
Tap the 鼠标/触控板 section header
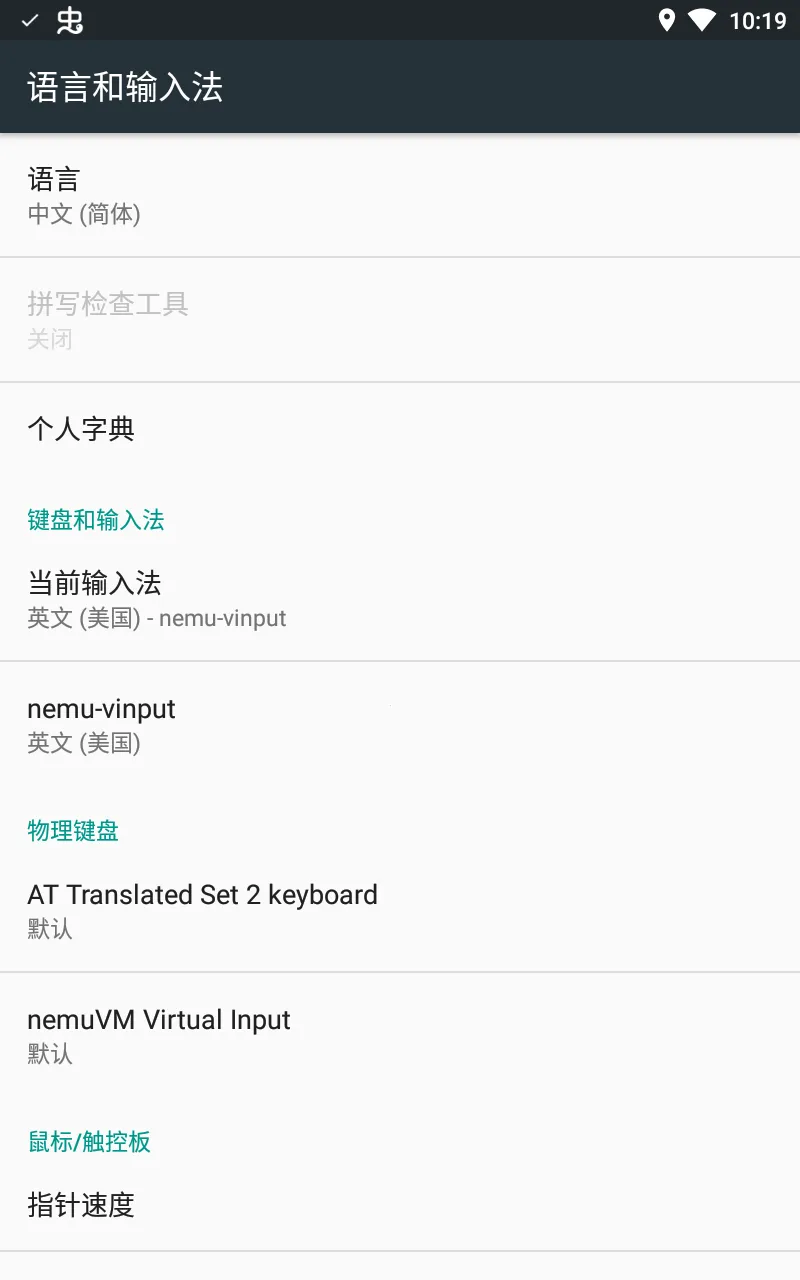pyautogui.click(x=88, y=1142)
